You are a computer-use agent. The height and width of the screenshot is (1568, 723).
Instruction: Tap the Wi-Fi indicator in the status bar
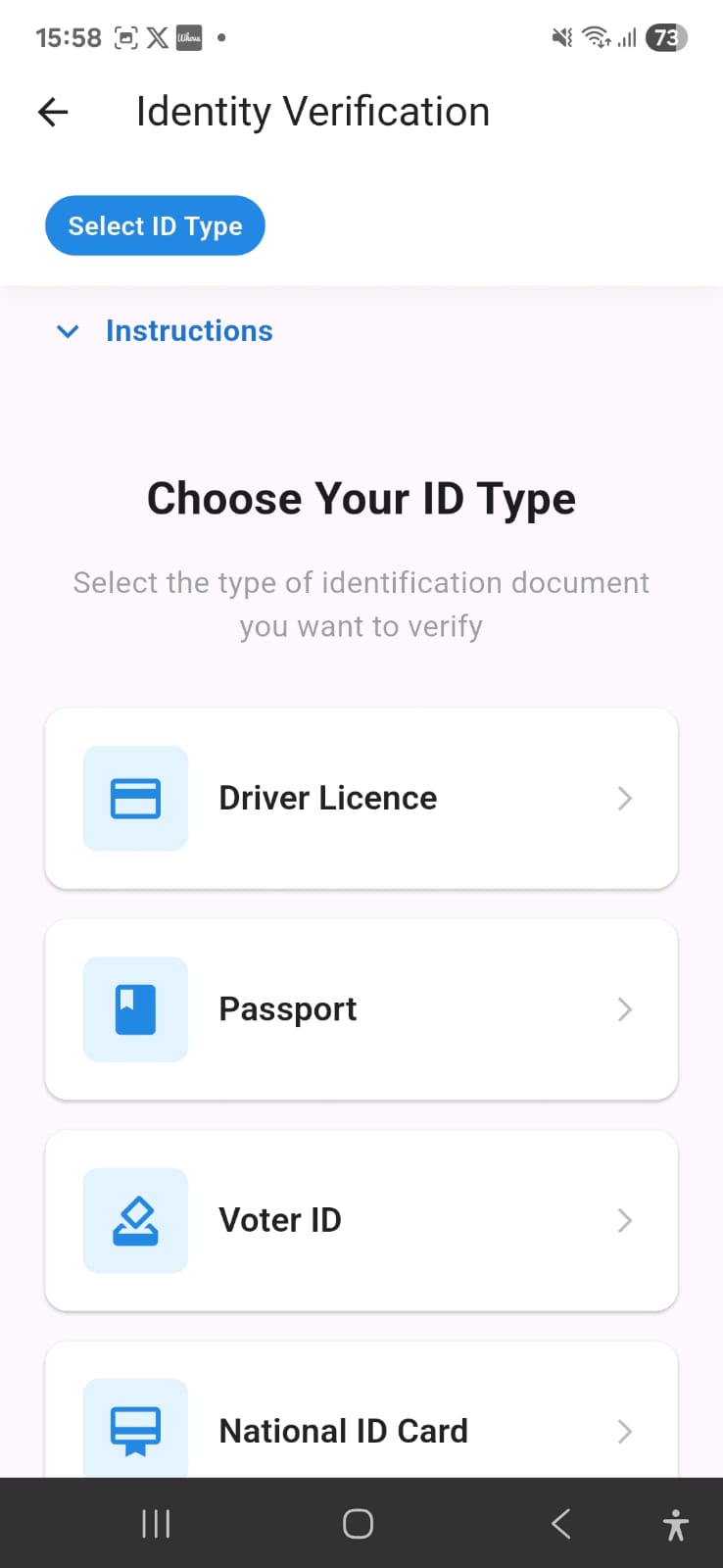594,37
